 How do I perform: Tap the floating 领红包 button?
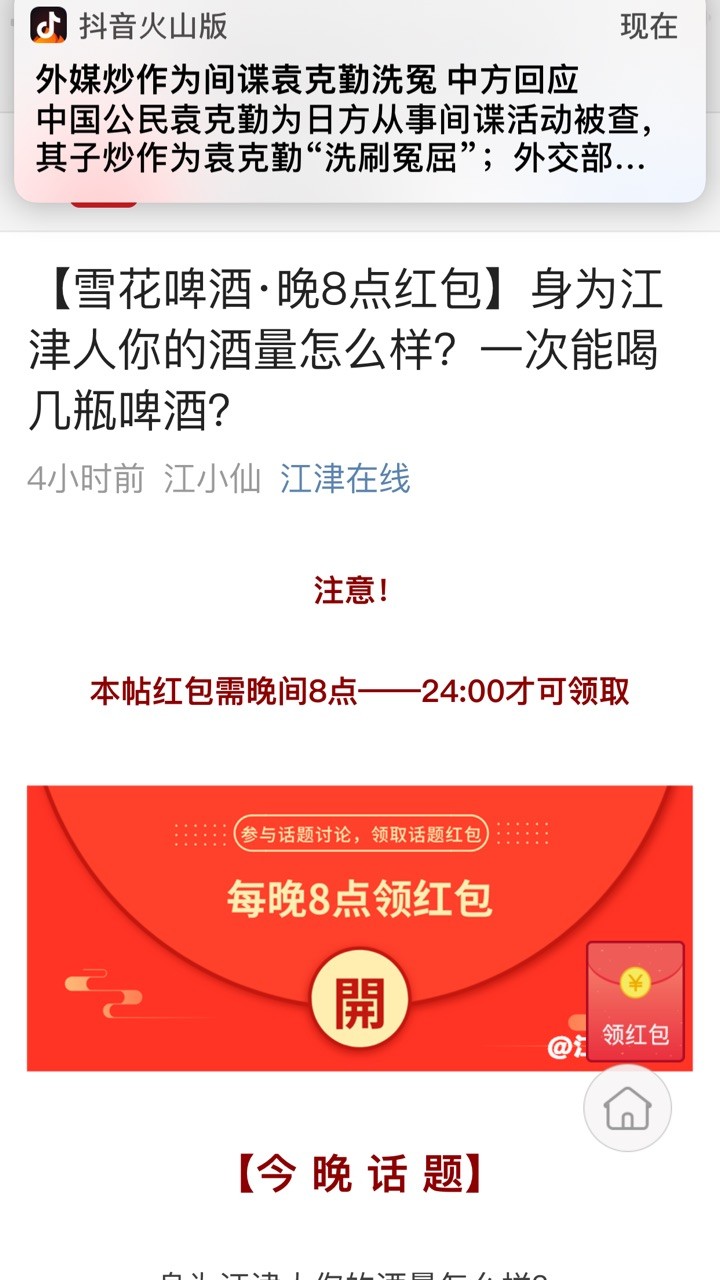tap(635, 1002)
